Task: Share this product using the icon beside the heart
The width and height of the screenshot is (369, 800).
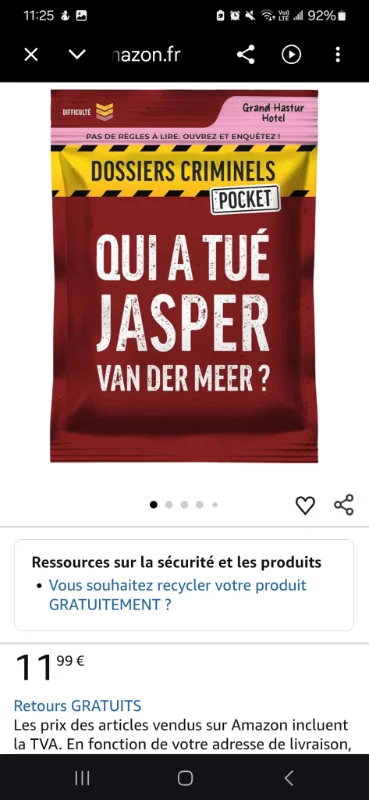Action: pyautogui.click(x=344, y=505)
